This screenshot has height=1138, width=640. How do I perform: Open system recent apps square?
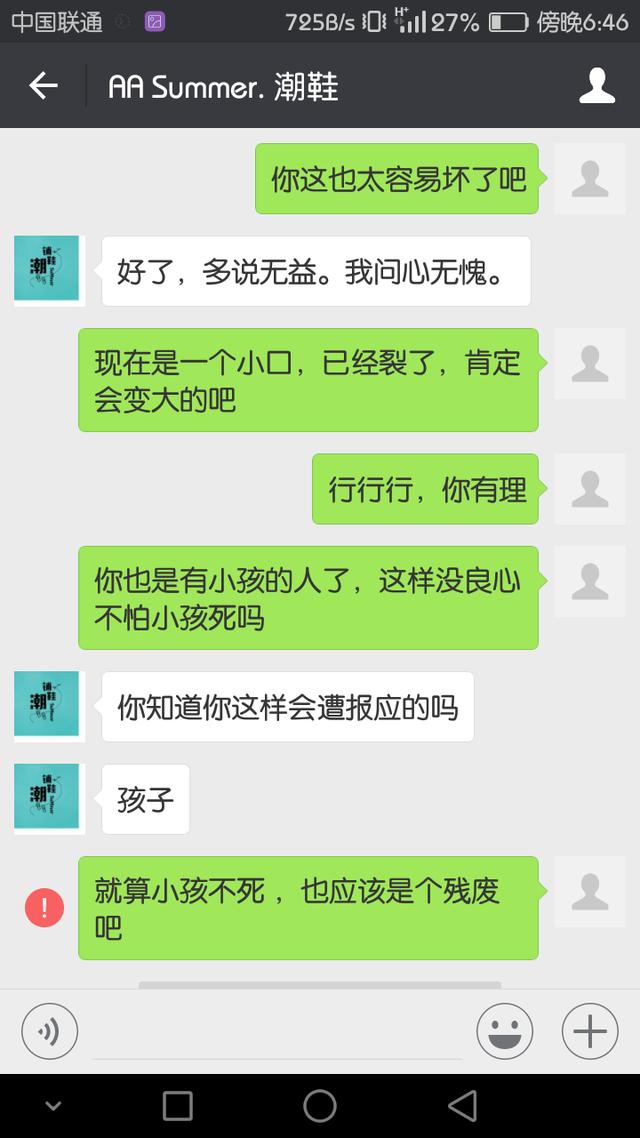178,1105
